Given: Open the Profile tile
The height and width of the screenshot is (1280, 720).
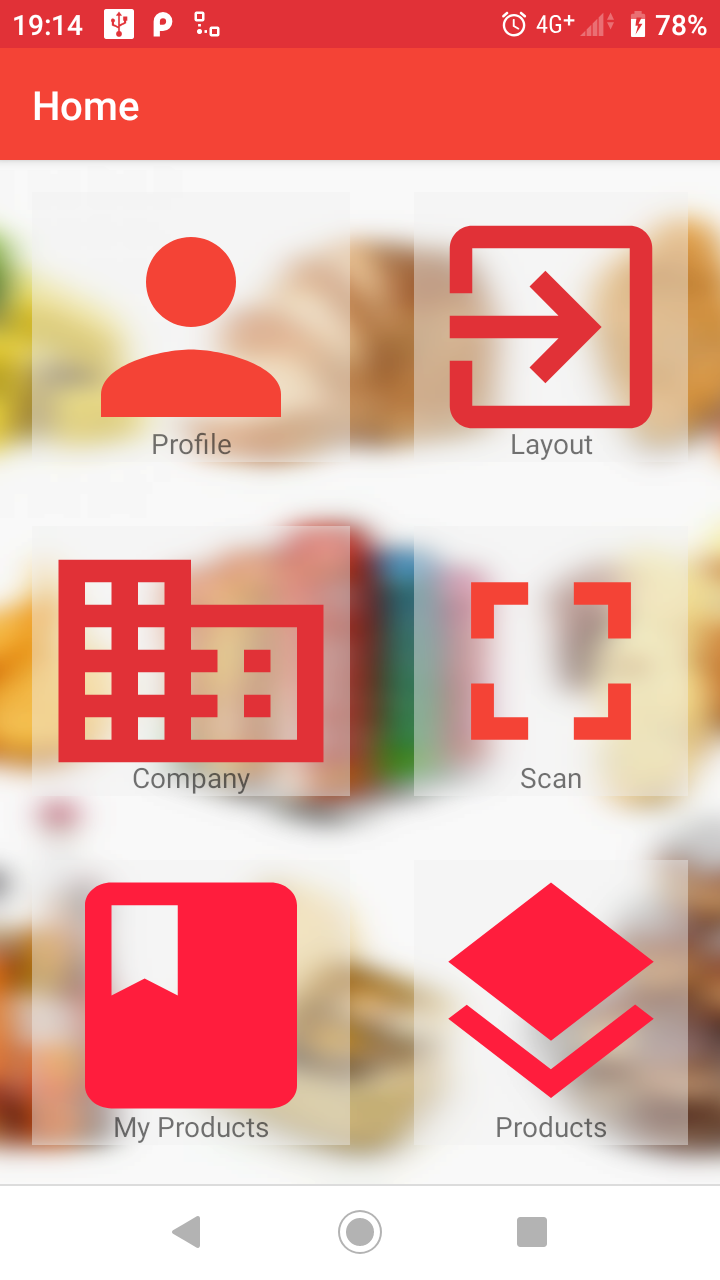Looking at the screenshot, I should (191, 327).
